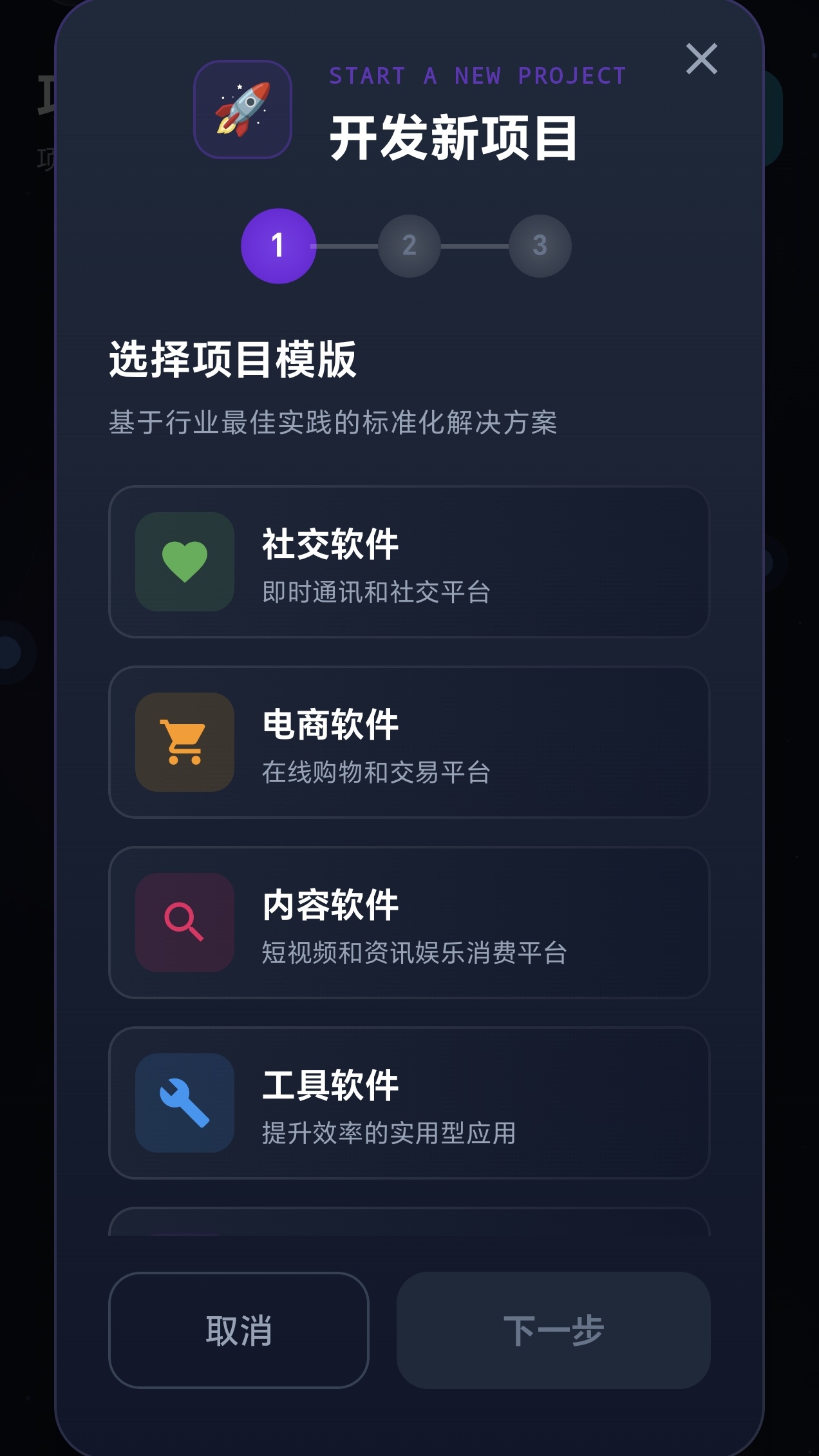Click the START A NEW PROJECT subtitle
This screenshot has height=1456, width=819.
[476, 75]
